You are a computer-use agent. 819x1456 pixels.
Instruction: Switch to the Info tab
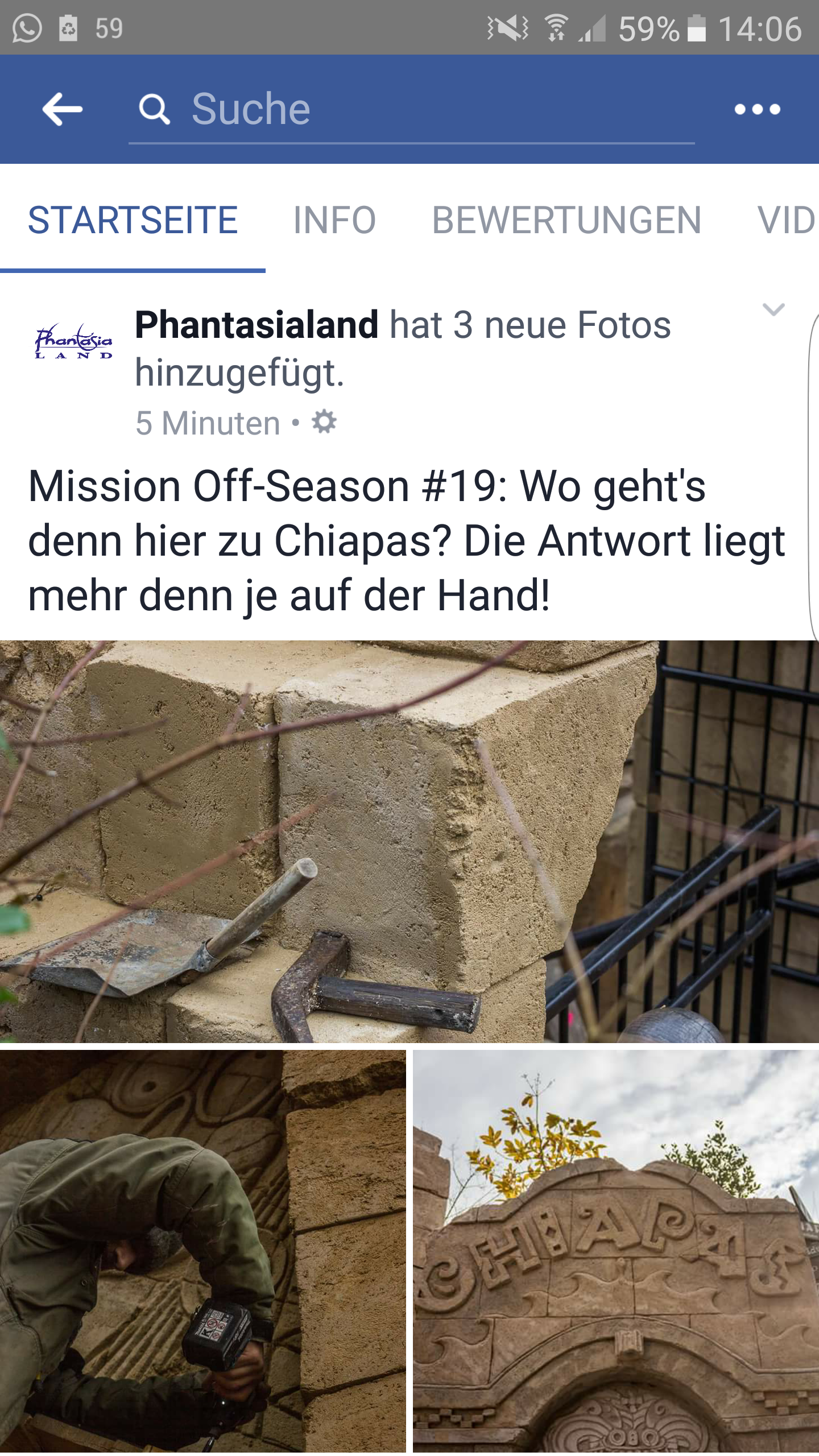pos(334,220)
